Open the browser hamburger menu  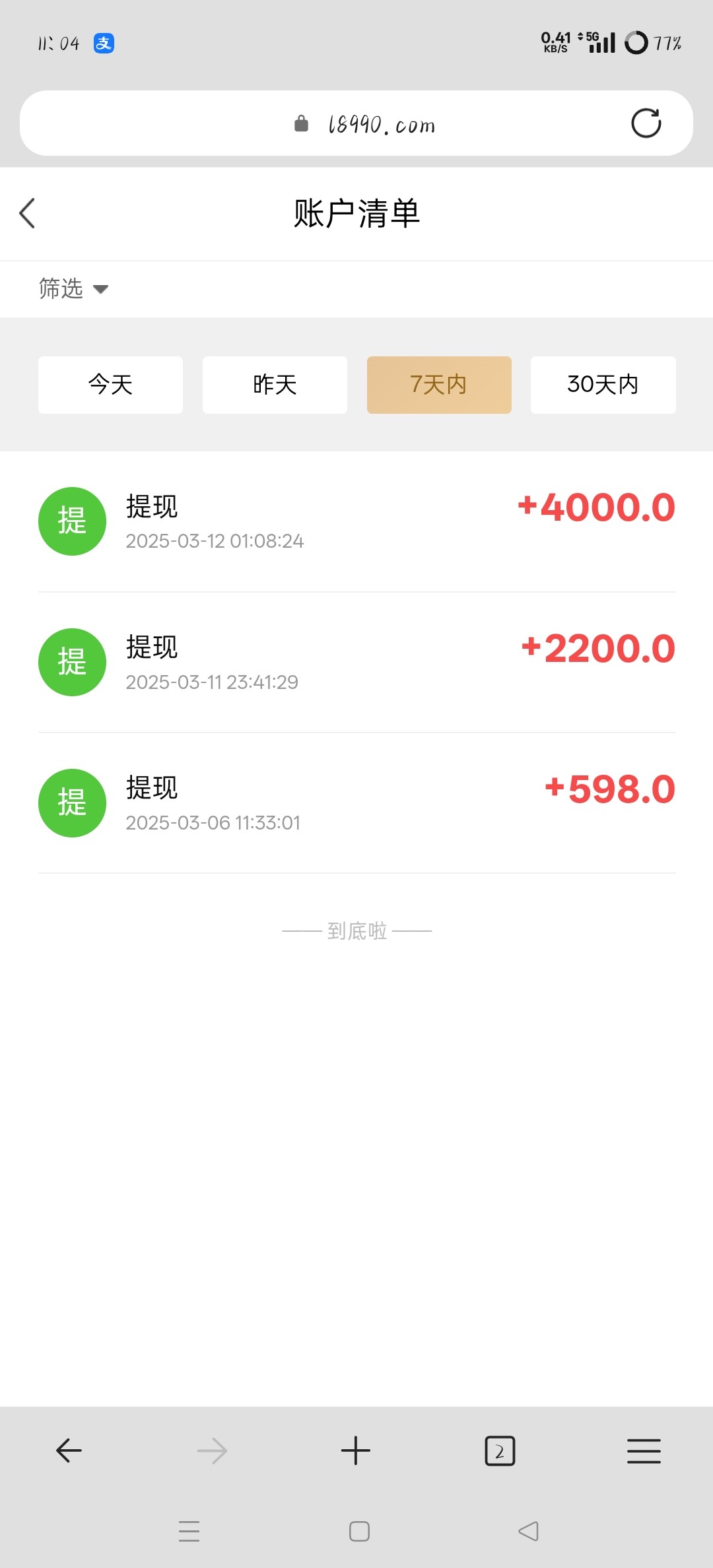pyautogui.click(x=644, y=1451)
